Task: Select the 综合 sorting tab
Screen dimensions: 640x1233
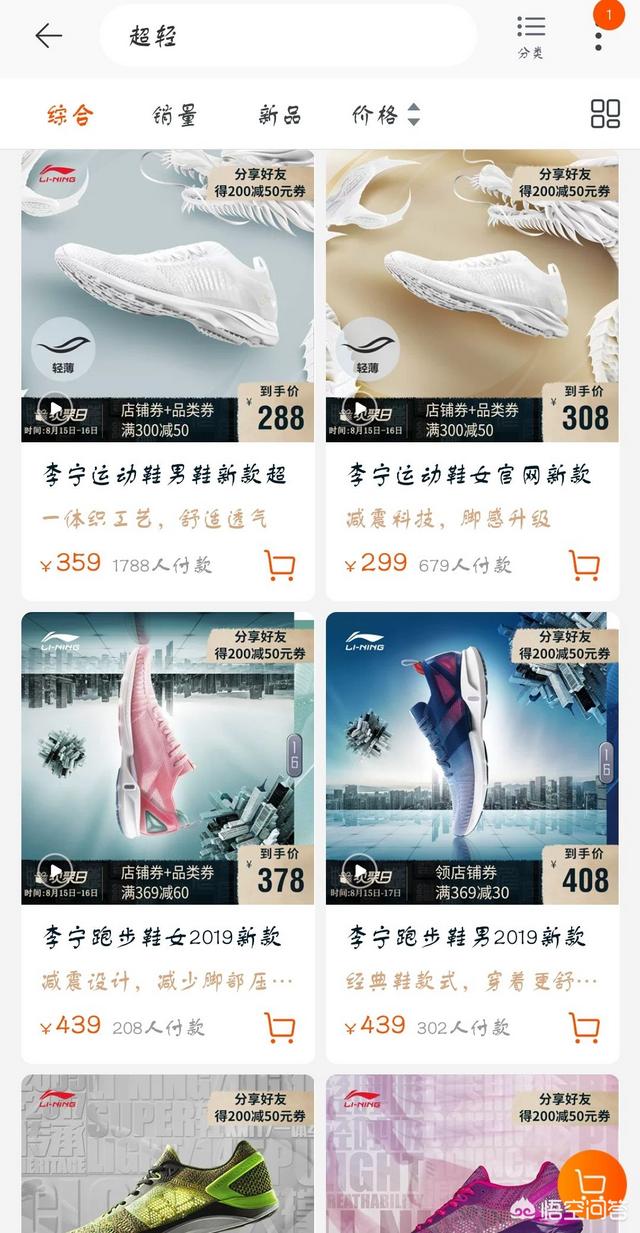Action: pos(71,115)
